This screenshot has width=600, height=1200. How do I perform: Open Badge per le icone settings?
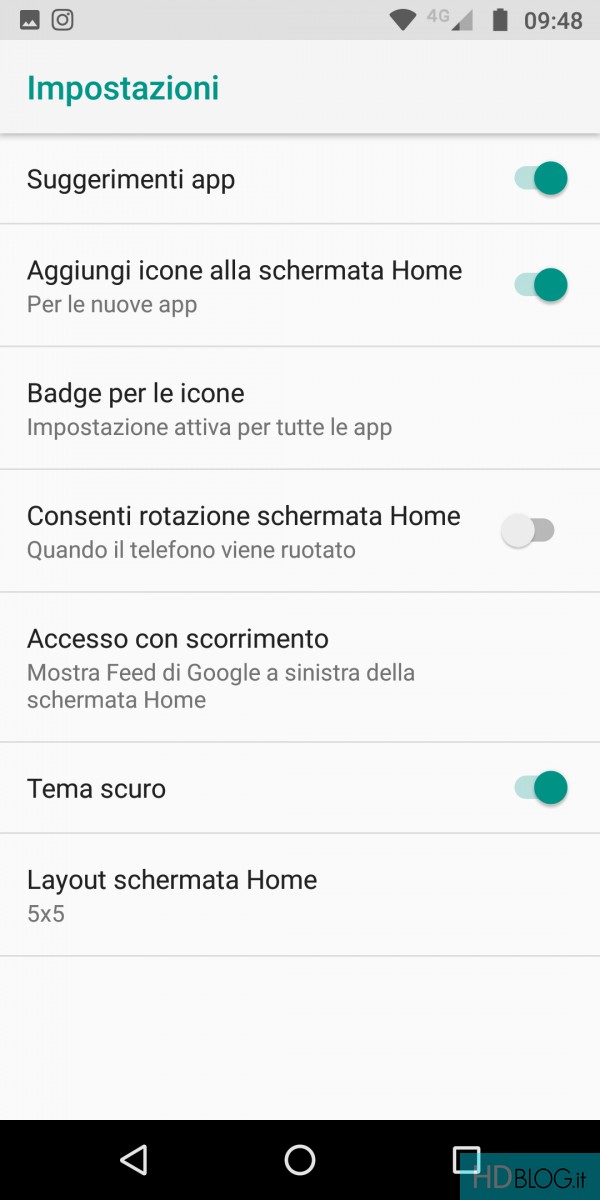300,408
